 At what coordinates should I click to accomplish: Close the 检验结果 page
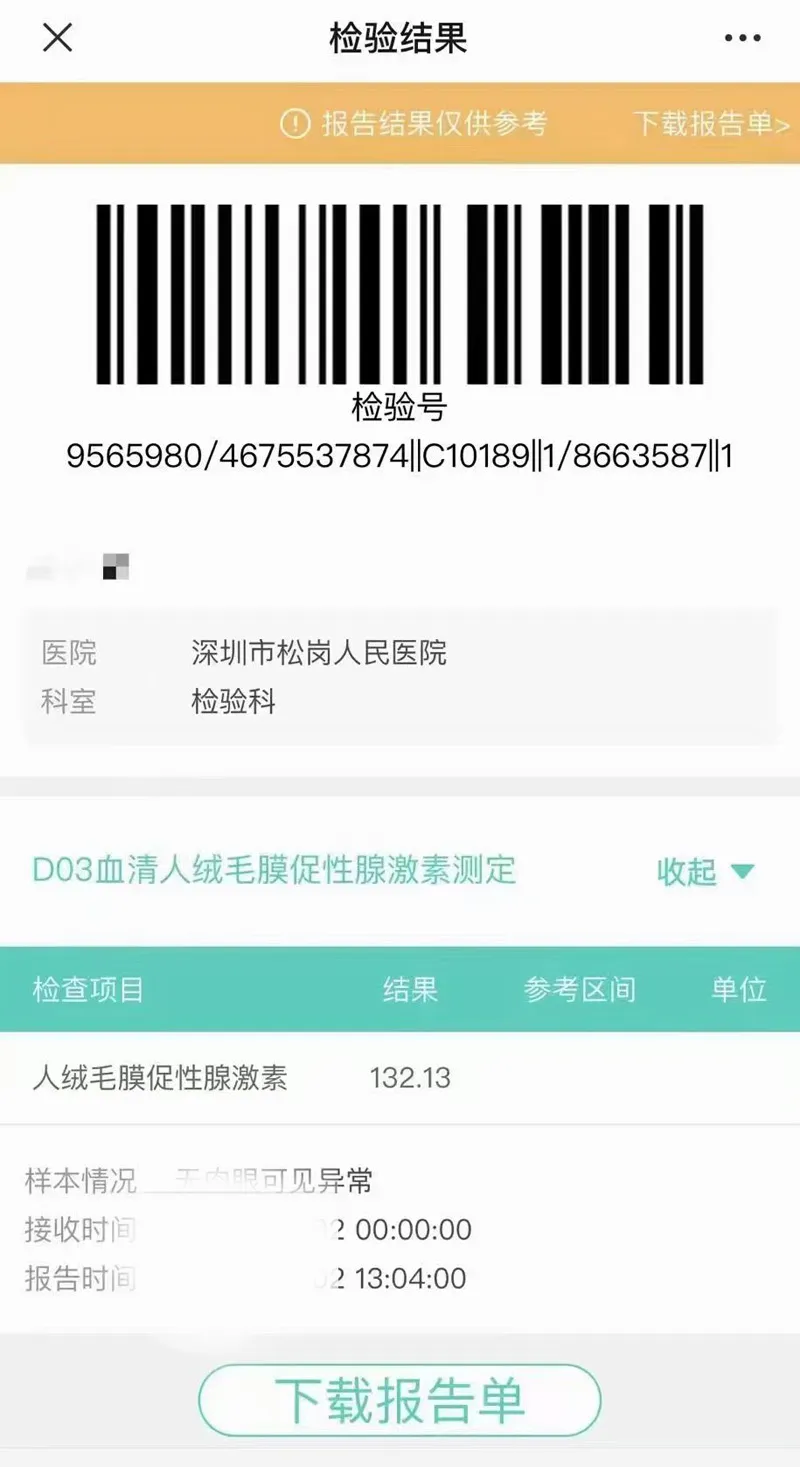point(57,38)
